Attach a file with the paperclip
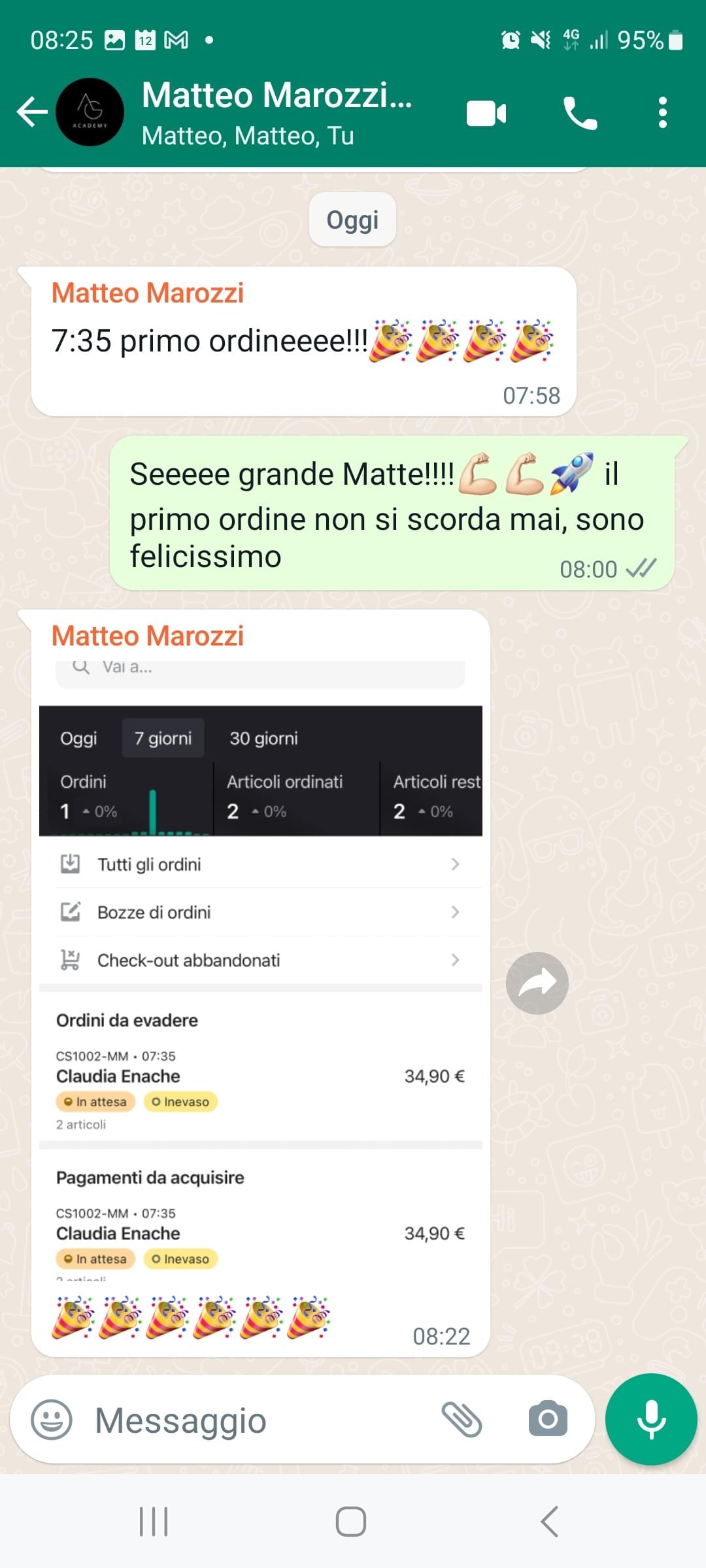Screen dimensions: 706x1568 click(462, 1420)
